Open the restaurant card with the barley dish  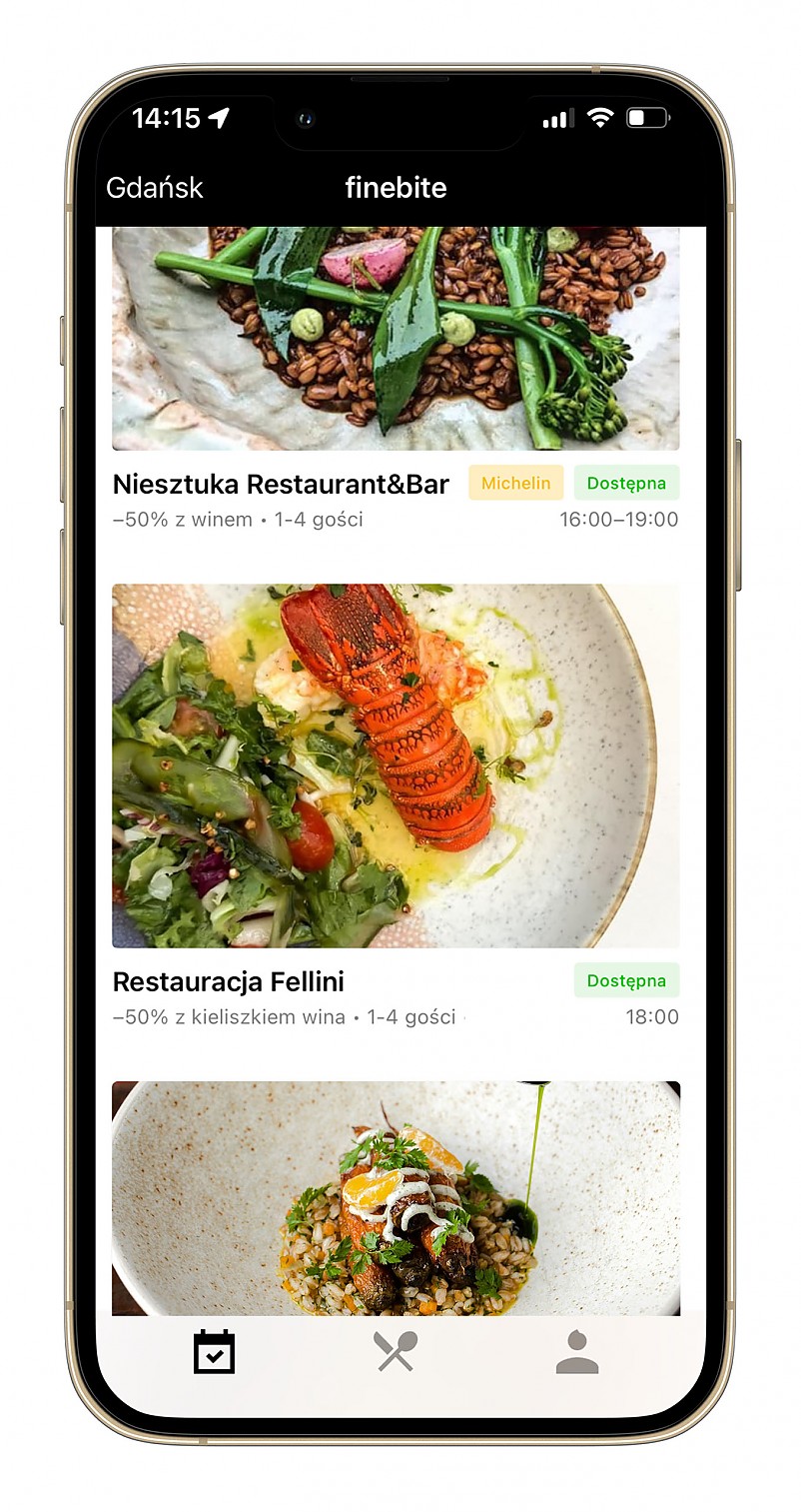[396, 1197]
